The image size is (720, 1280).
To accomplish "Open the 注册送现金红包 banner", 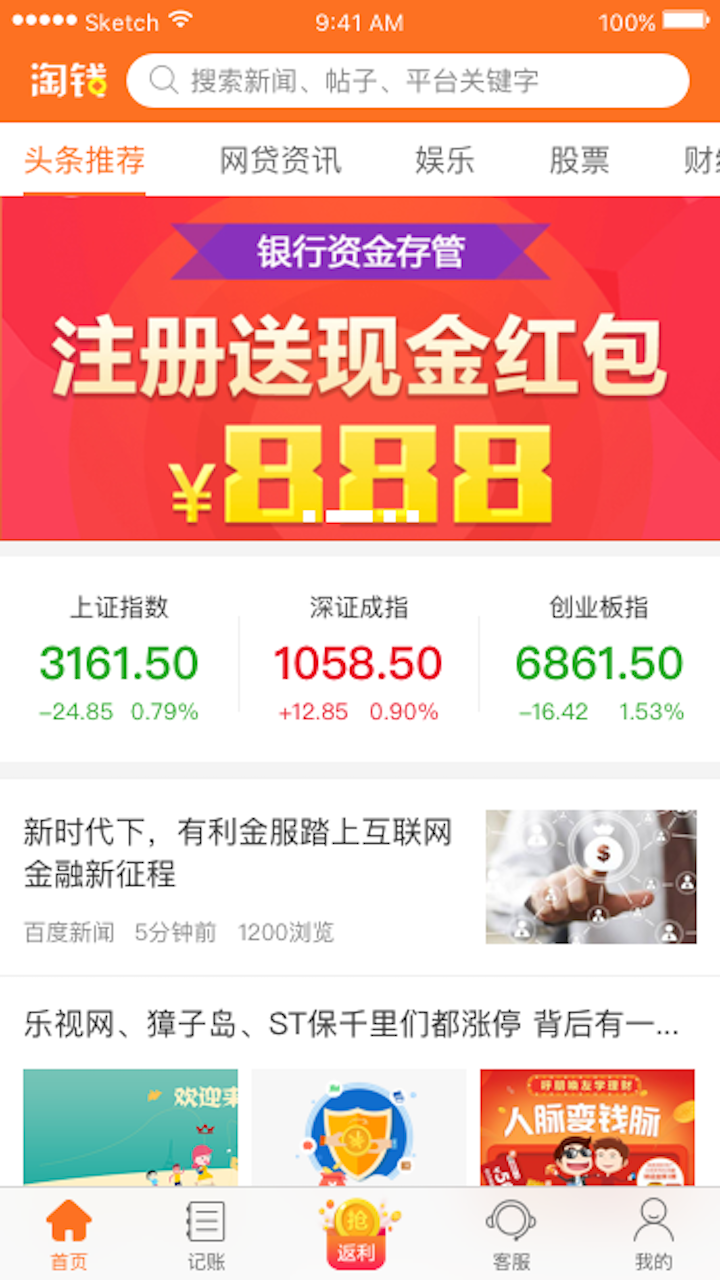I will pos(360,368).
